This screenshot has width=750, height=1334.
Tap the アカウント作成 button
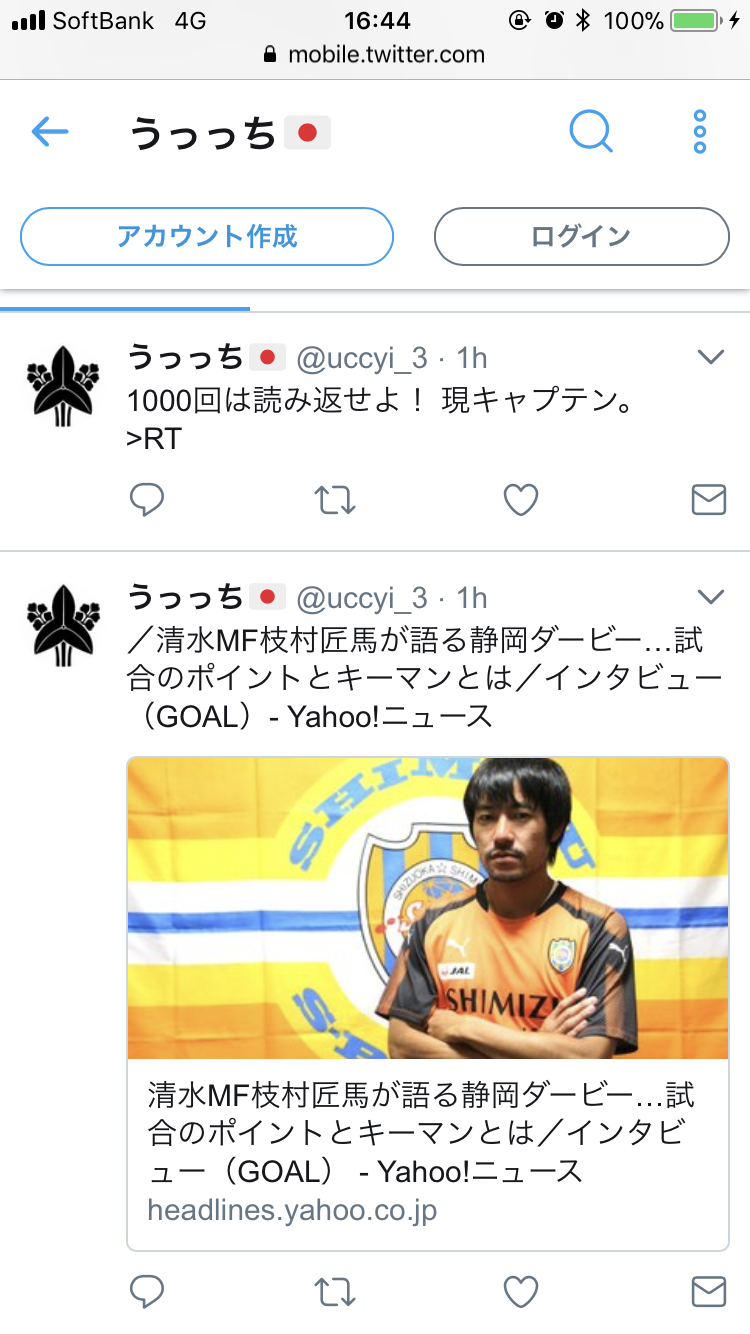[207, 237]
